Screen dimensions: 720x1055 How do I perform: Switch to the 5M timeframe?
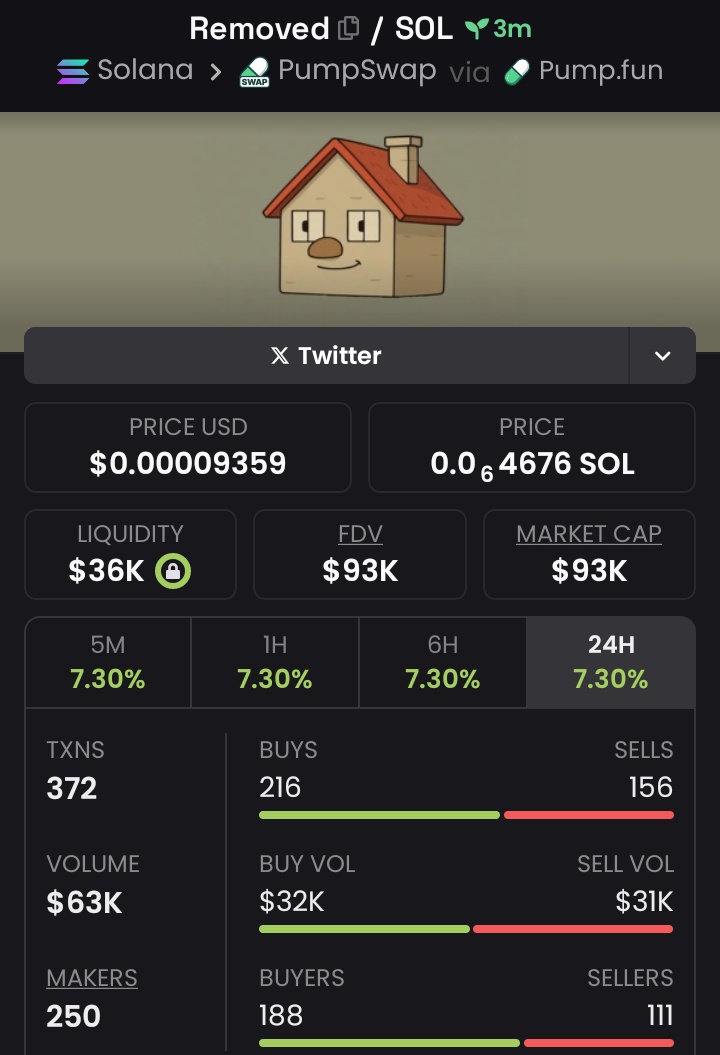pos(108,662)
